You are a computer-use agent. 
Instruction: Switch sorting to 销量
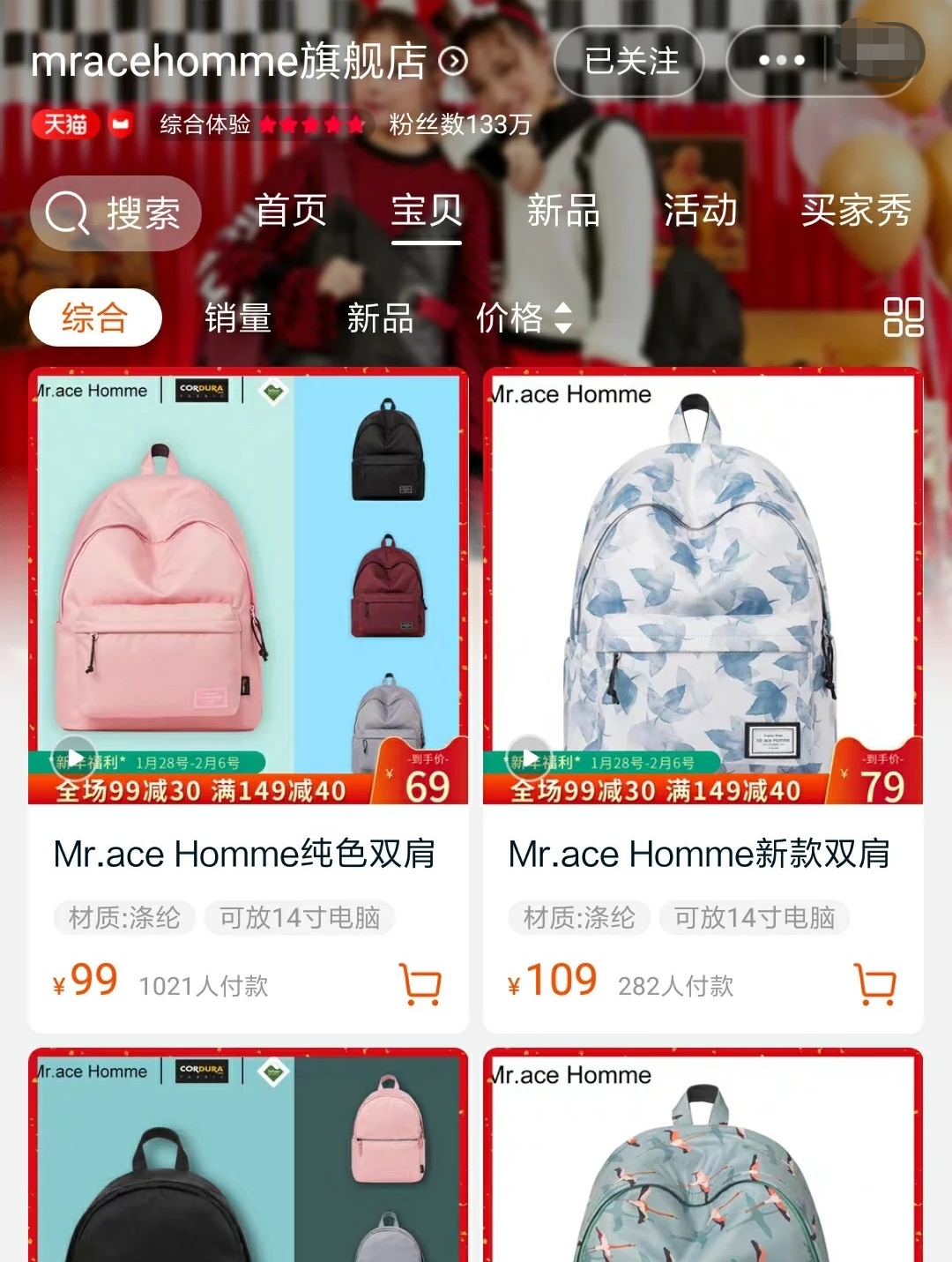click(236, 319)
